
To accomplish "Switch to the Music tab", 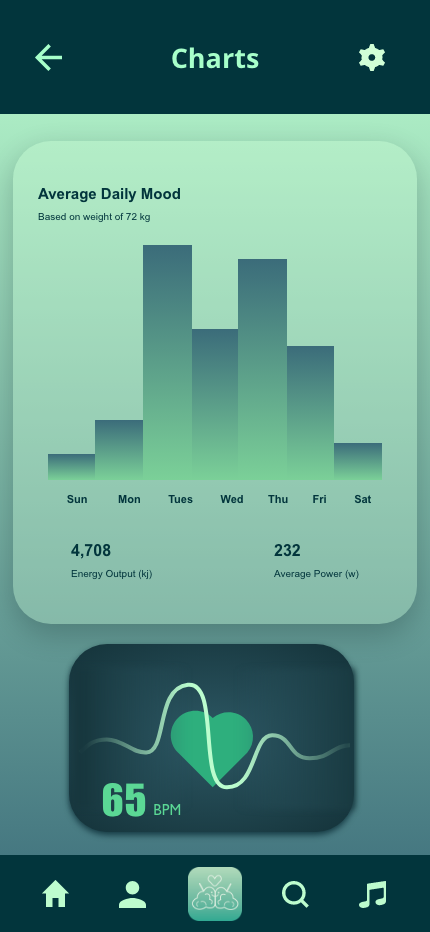I will click(373, 894).
